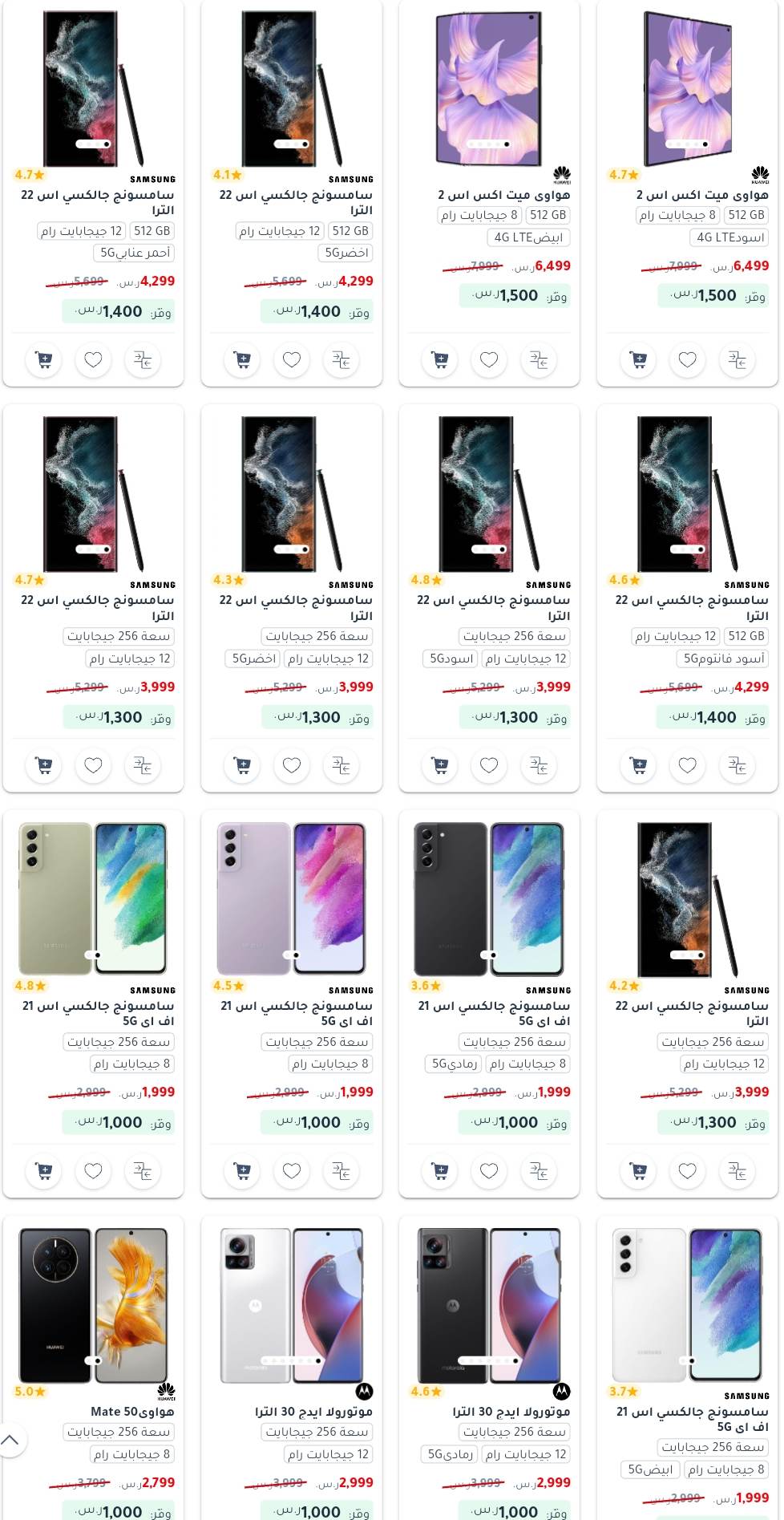784x1520 pixels.
Task: Jump back to top with the arrow button
Action: click(10, 1440)
